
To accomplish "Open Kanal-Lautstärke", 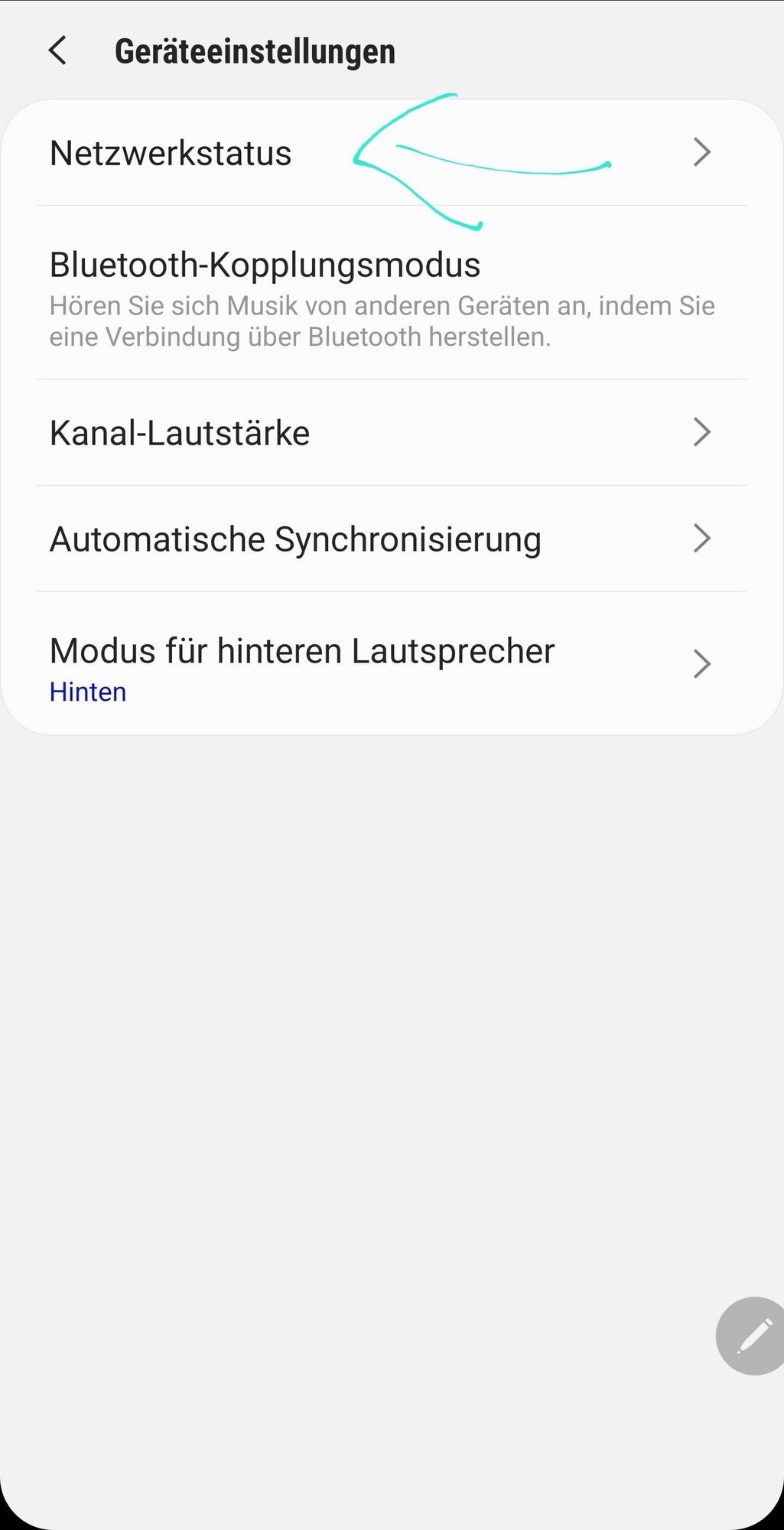I will point(180,433).
